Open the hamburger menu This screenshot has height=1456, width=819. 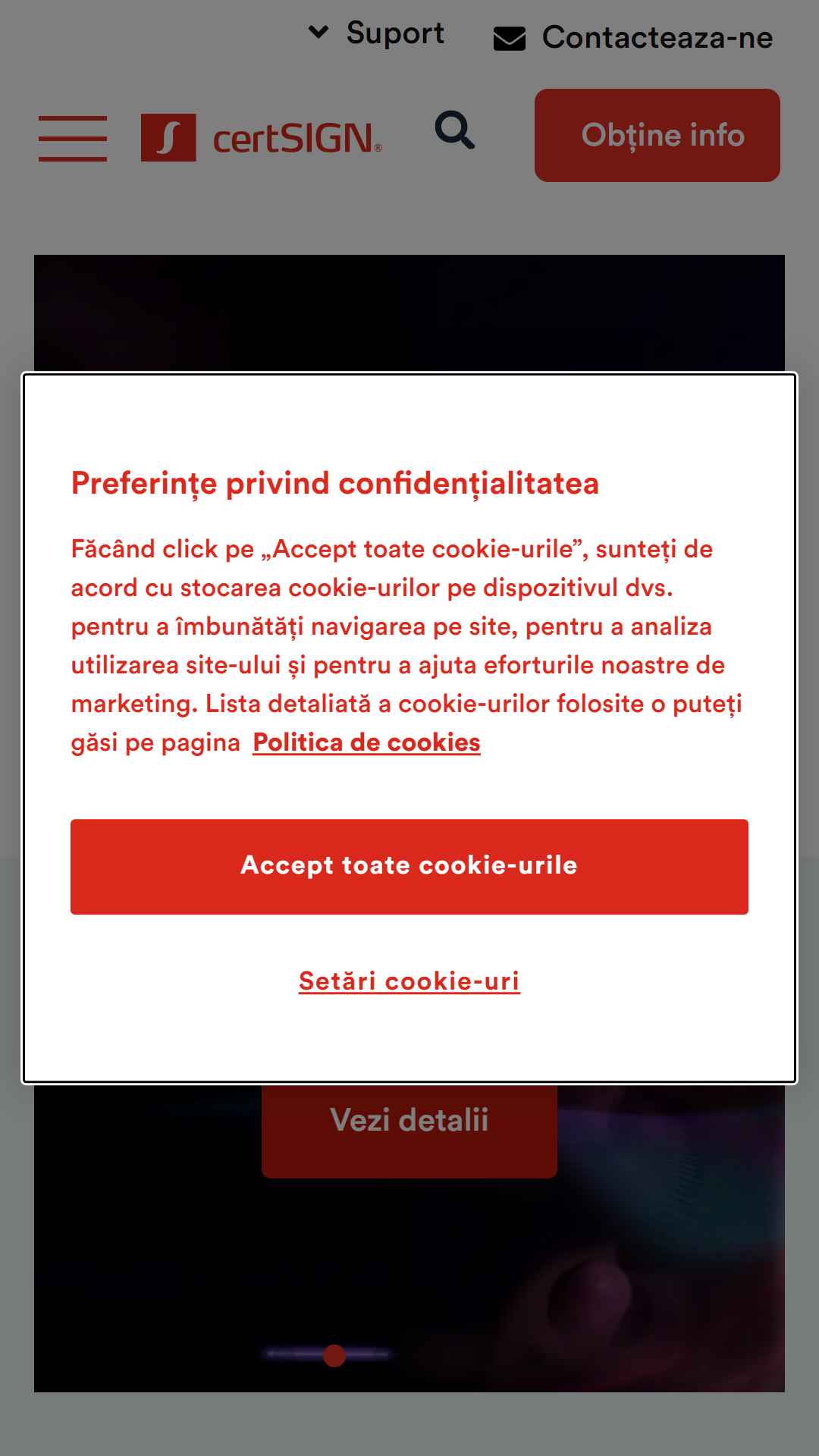(x=73, y=138)
